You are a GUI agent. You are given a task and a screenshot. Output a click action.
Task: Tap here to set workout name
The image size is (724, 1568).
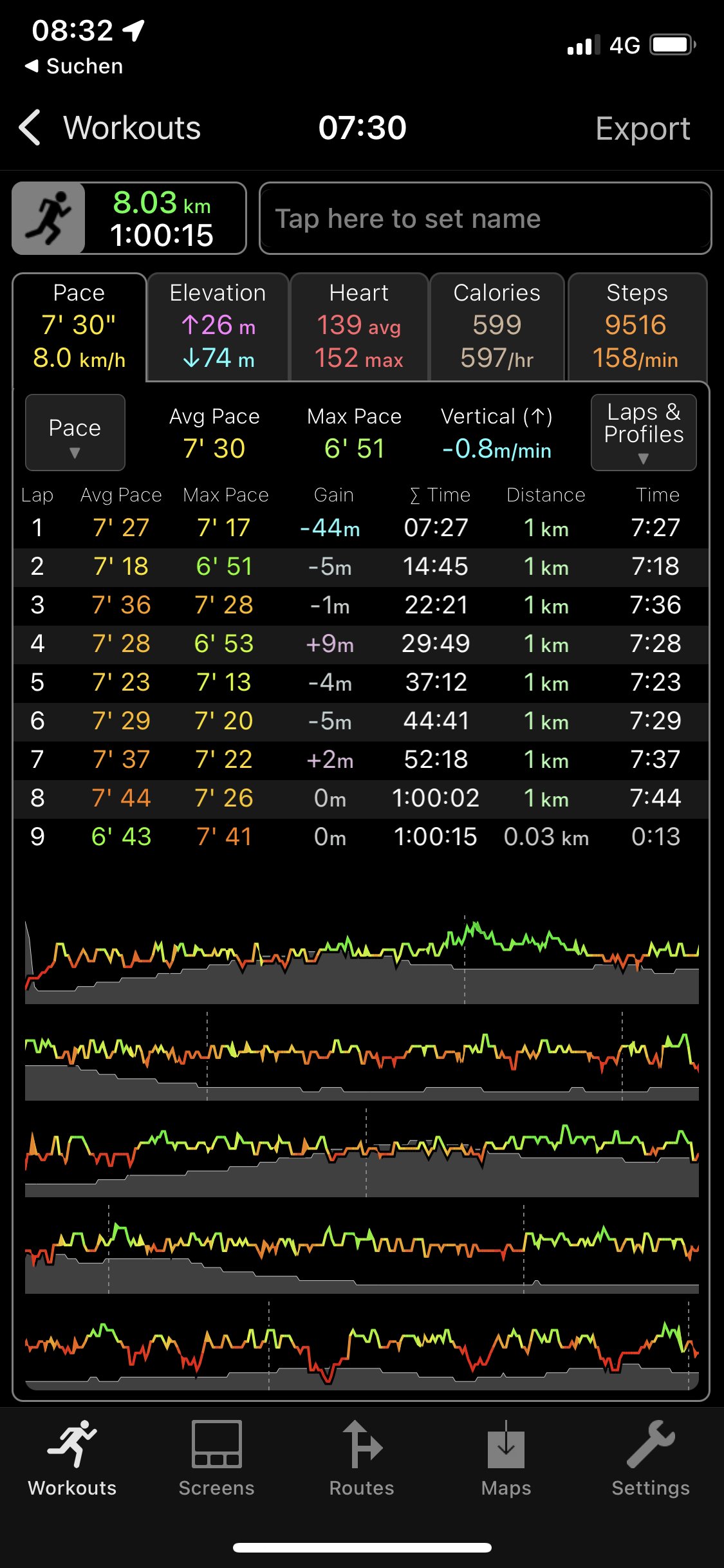[x=485, y=219]
